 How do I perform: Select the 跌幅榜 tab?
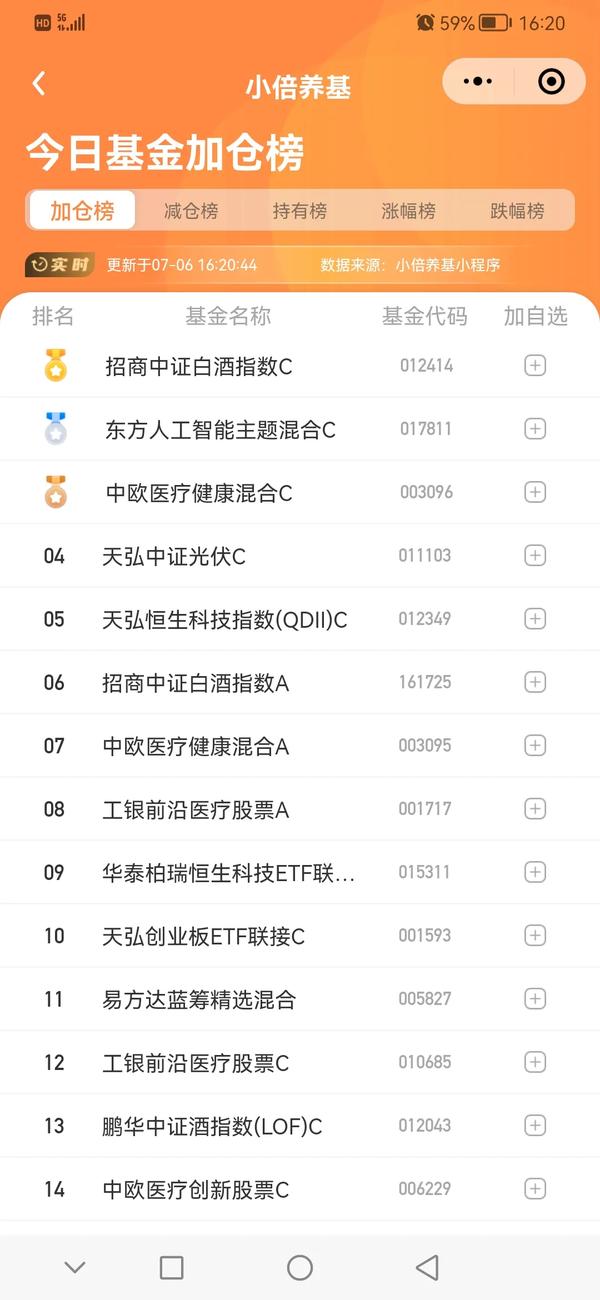pos(518,211)
